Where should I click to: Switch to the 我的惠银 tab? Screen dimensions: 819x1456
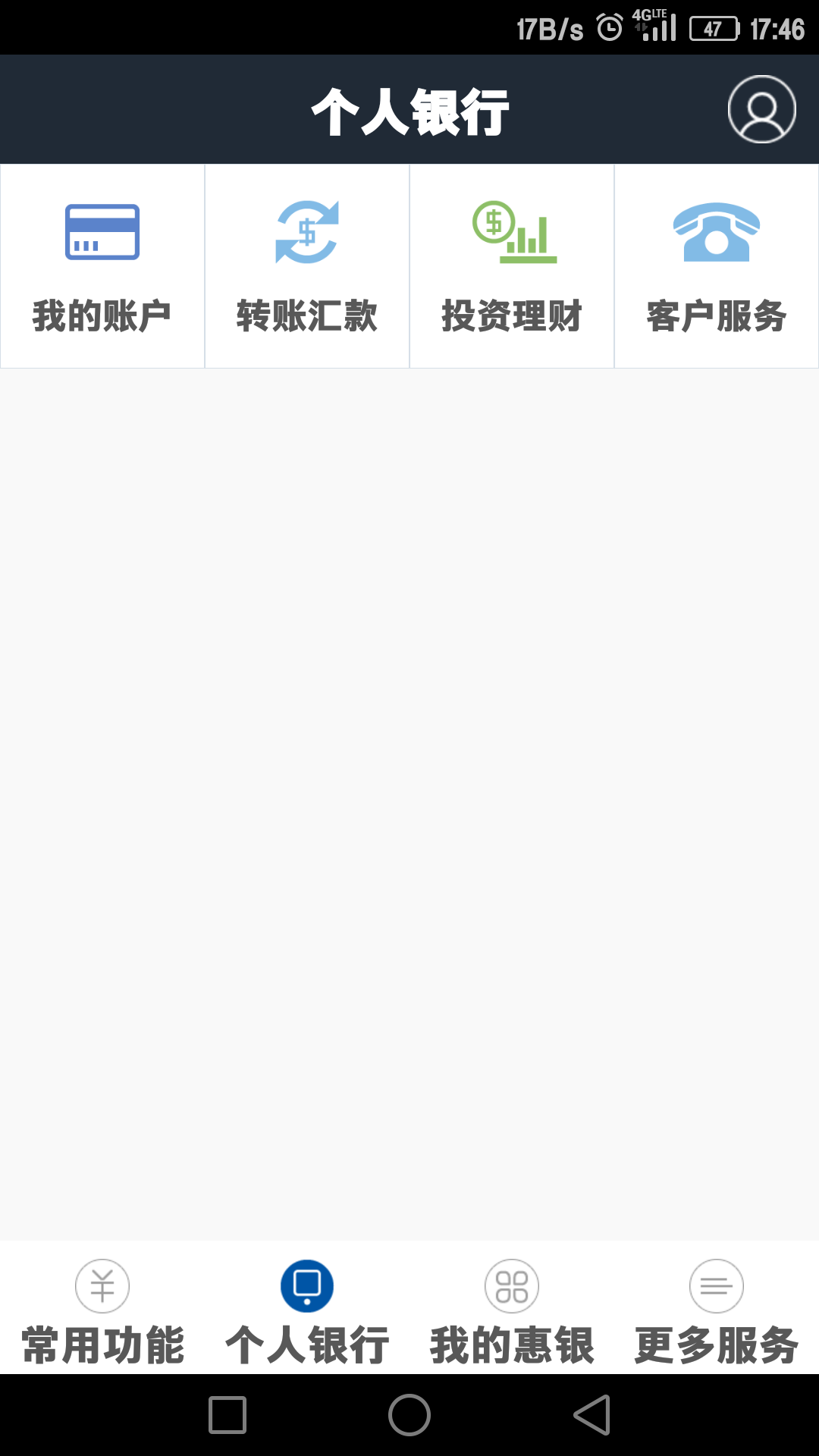coord(512,1312)
